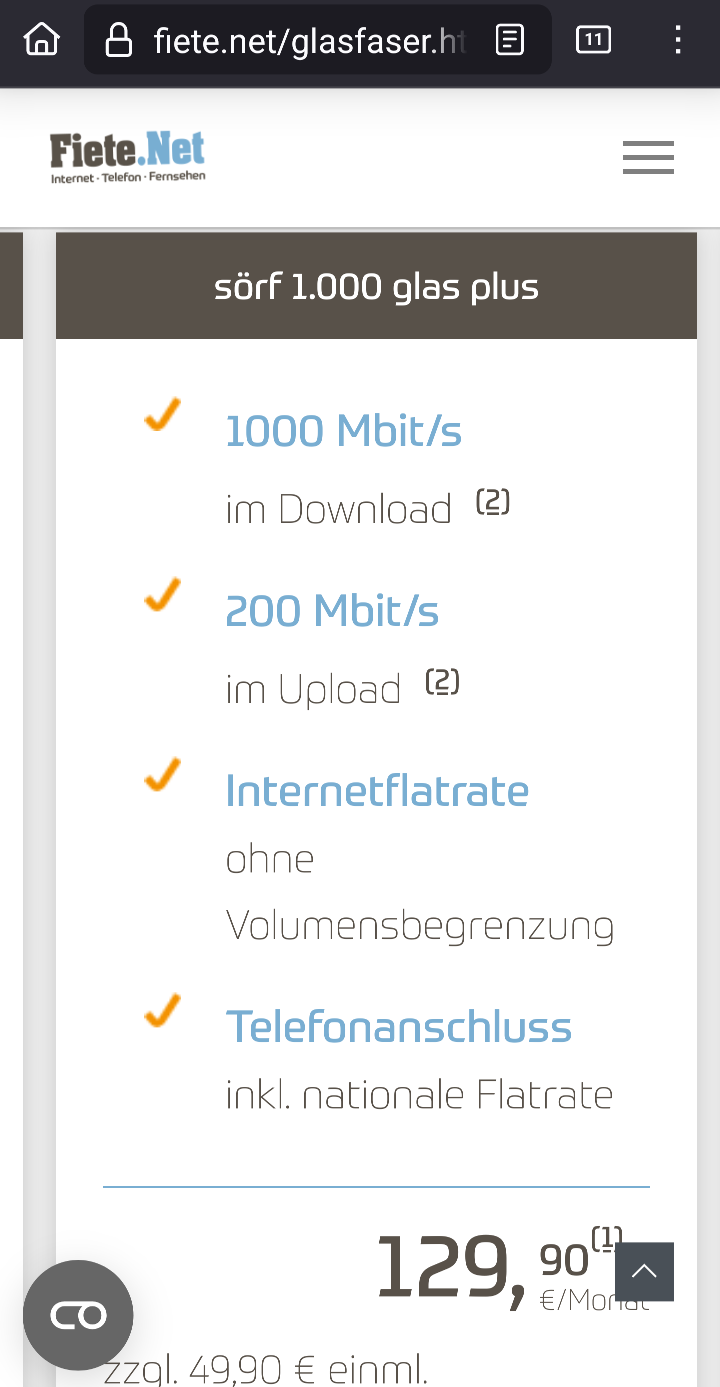The height and width of the screenshot is (1387, 720).
Task: Open the cookie settings round button
Action: point(78,1315)
